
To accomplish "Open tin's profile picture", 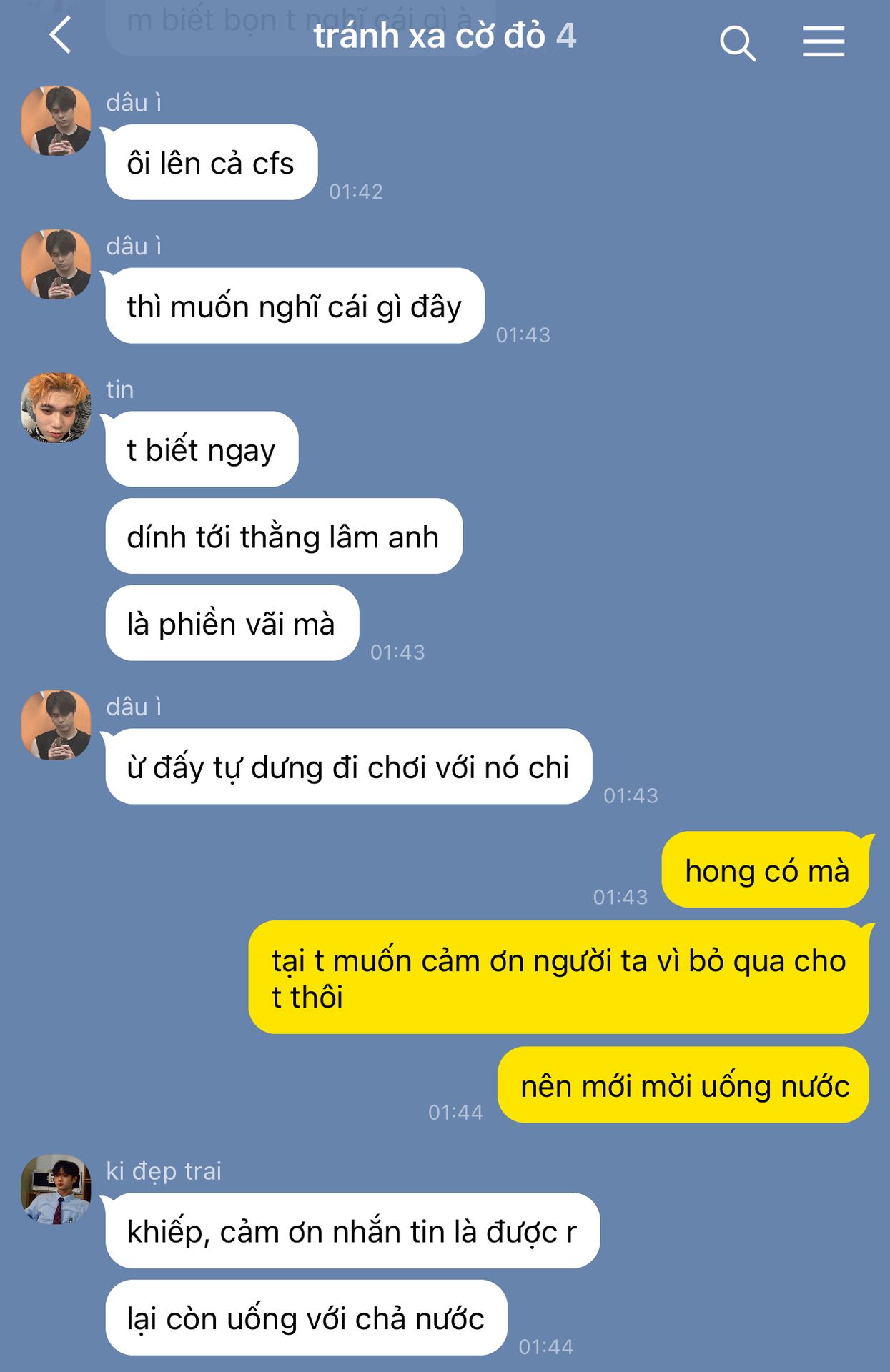I will pos(56,407).
